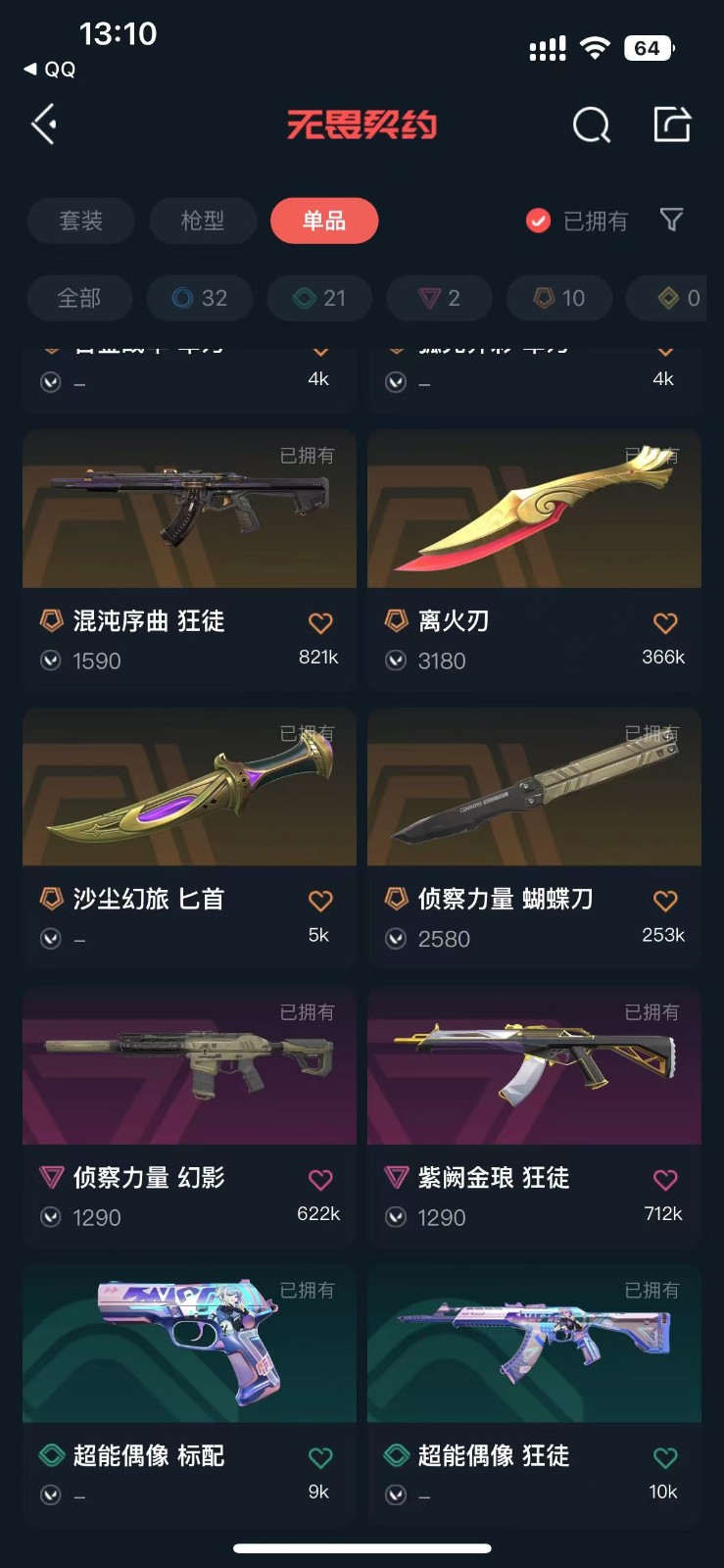Viewport: 724px width, 1568px height.
Task: Like the 侦察力量 幻影 skin
Action: coord(320,1180)
